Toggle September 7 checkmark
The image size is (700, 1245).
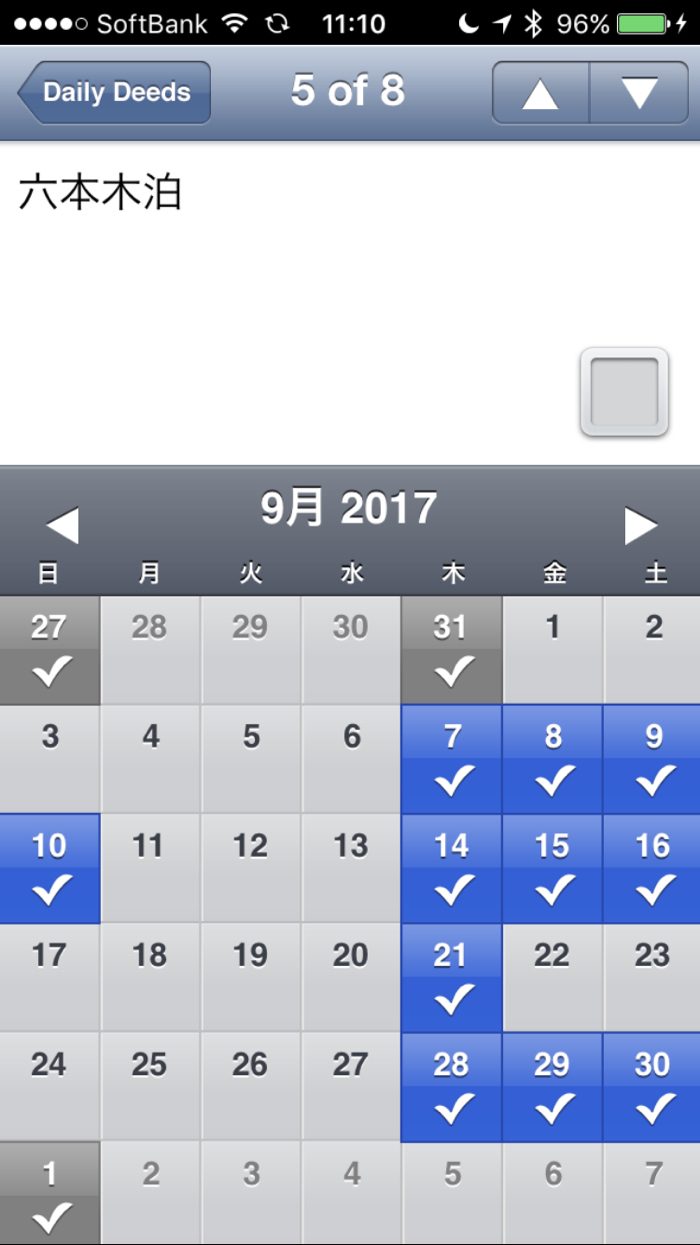pos(451,760)
